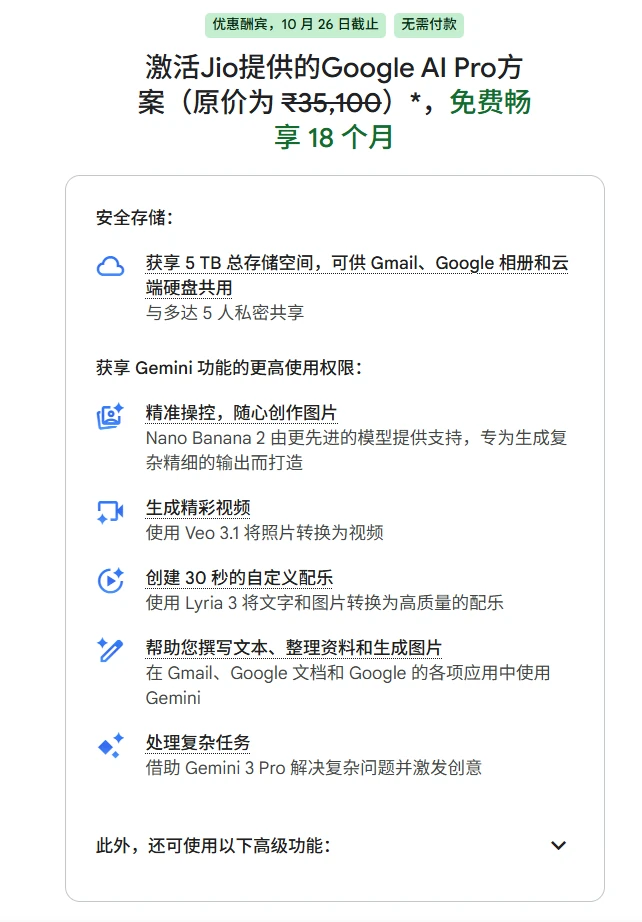Open the 获享 5 TB 总存储空间 link

[x=357, y=275]
